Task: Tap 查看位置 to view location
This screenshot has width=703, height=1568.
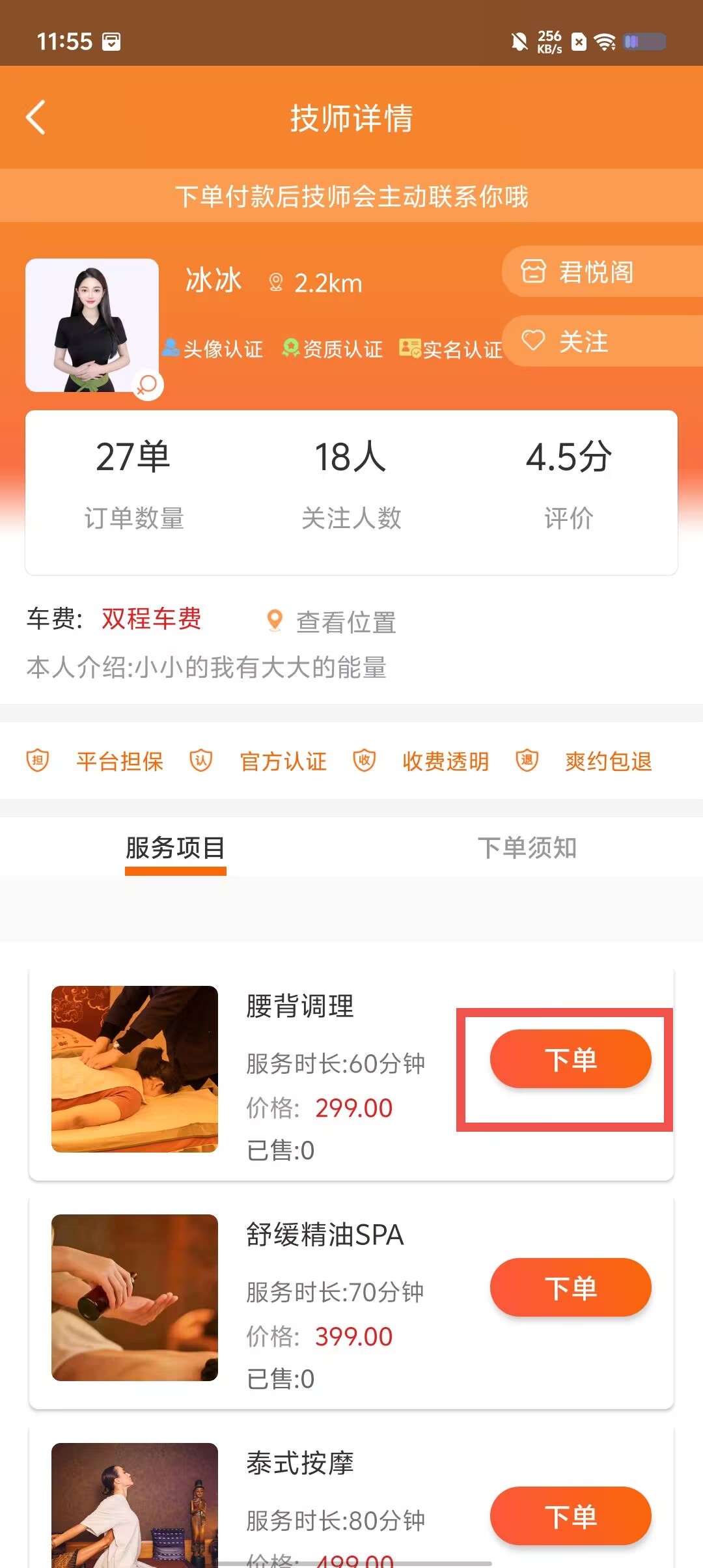Action: (331, 622)
